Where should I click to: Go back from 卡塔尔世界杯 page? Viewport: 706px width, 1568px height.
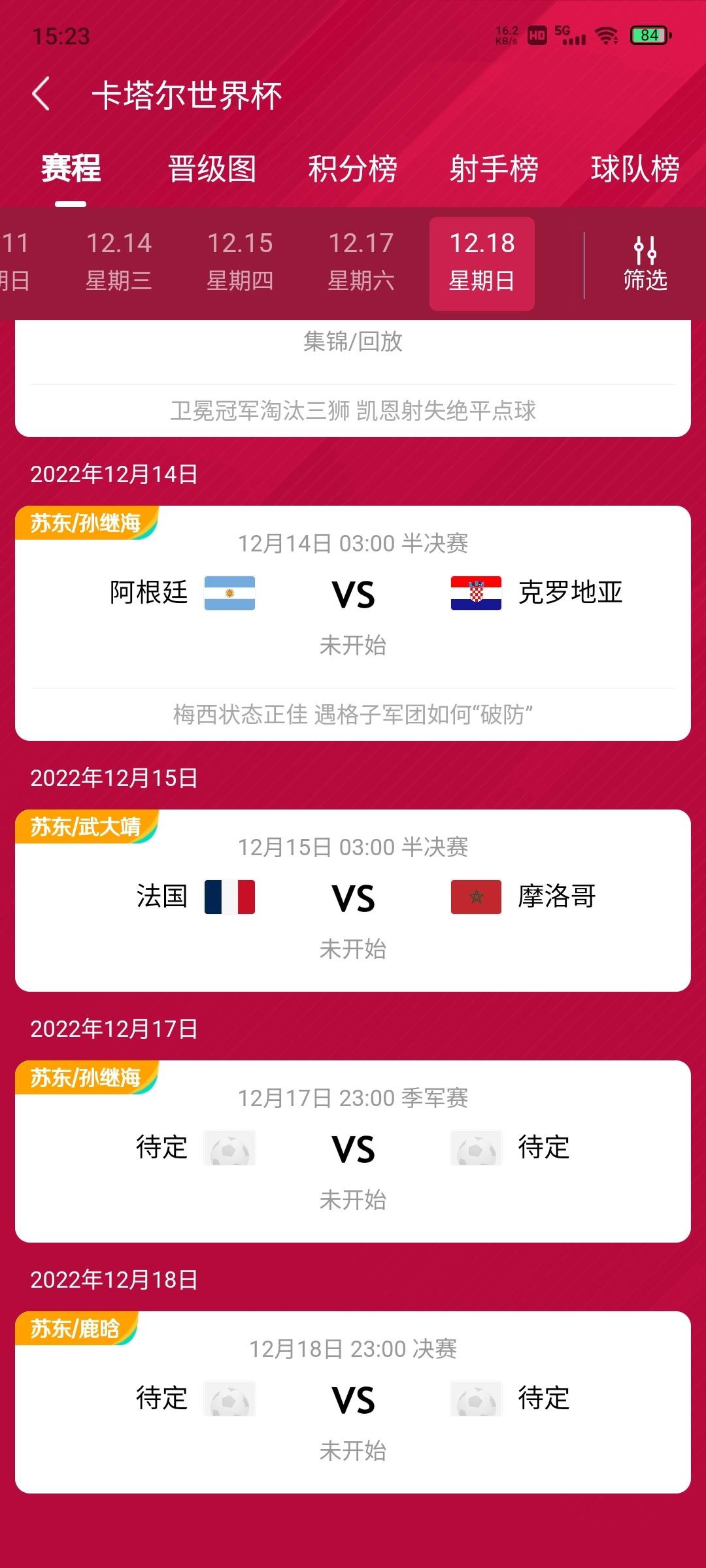tap(41, 94)
